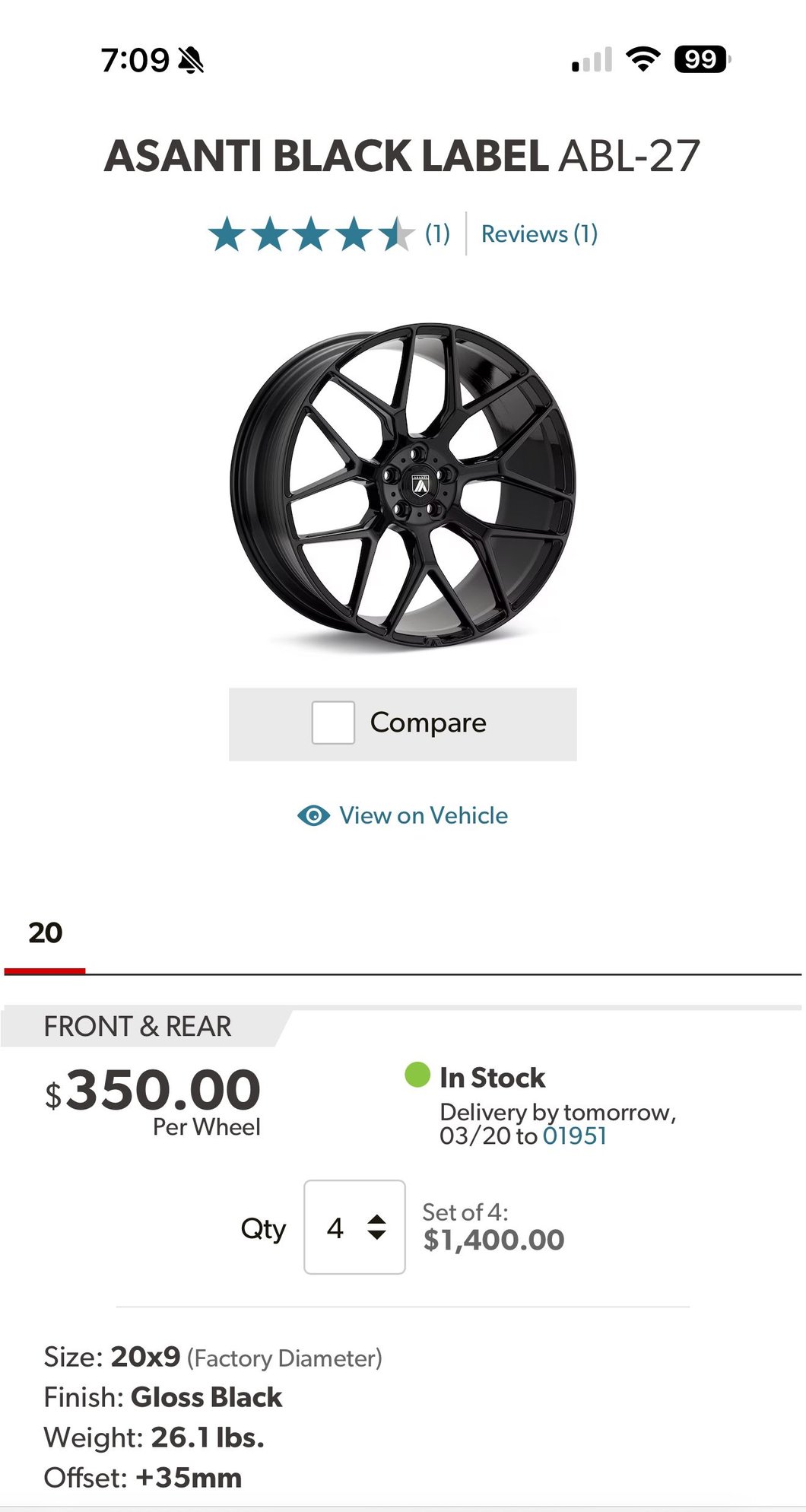The width and height of the screenshot is (806, 1512).
Task: Enable Compare for this wheel
Action: click(x=332, y=723)
